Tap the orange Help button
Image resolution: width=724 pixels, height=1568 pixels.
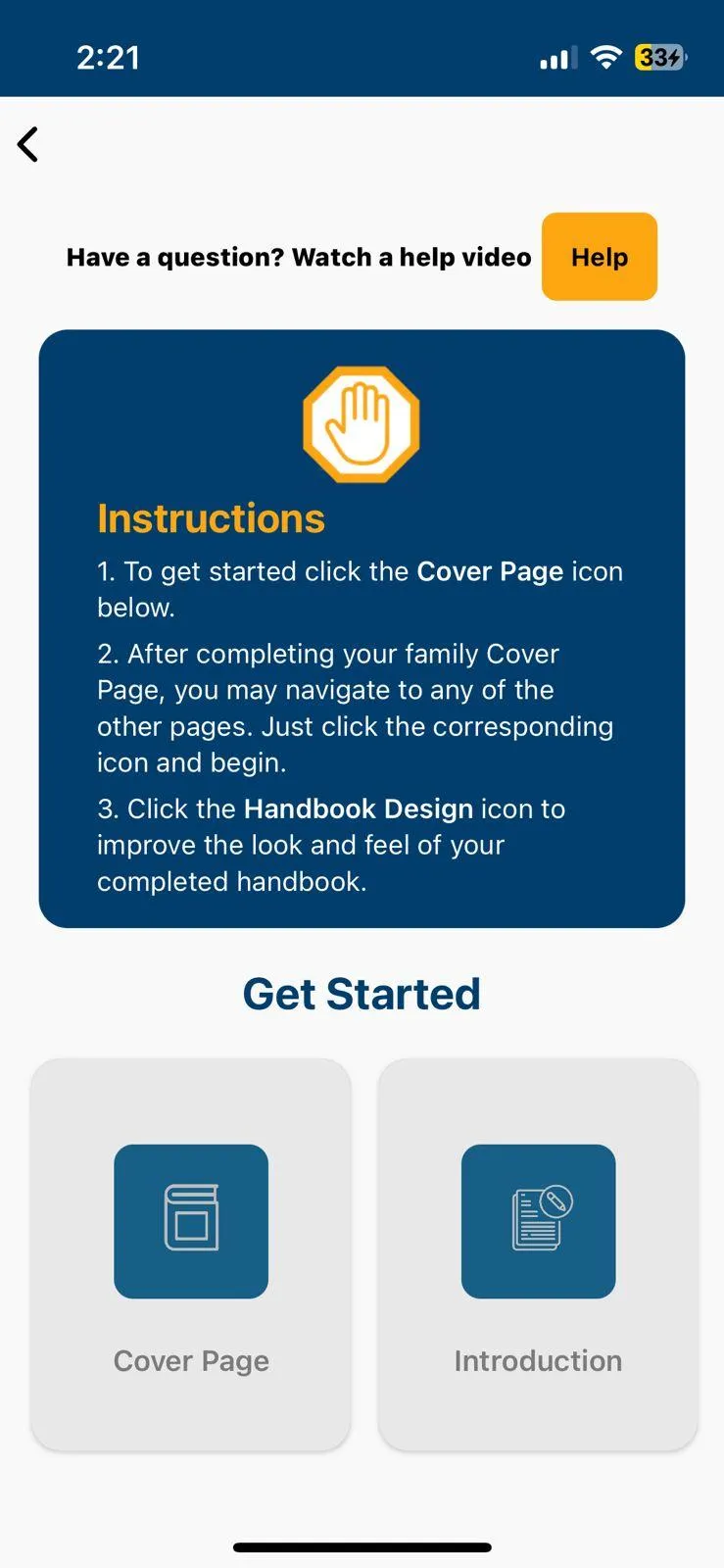coord(599,257)
